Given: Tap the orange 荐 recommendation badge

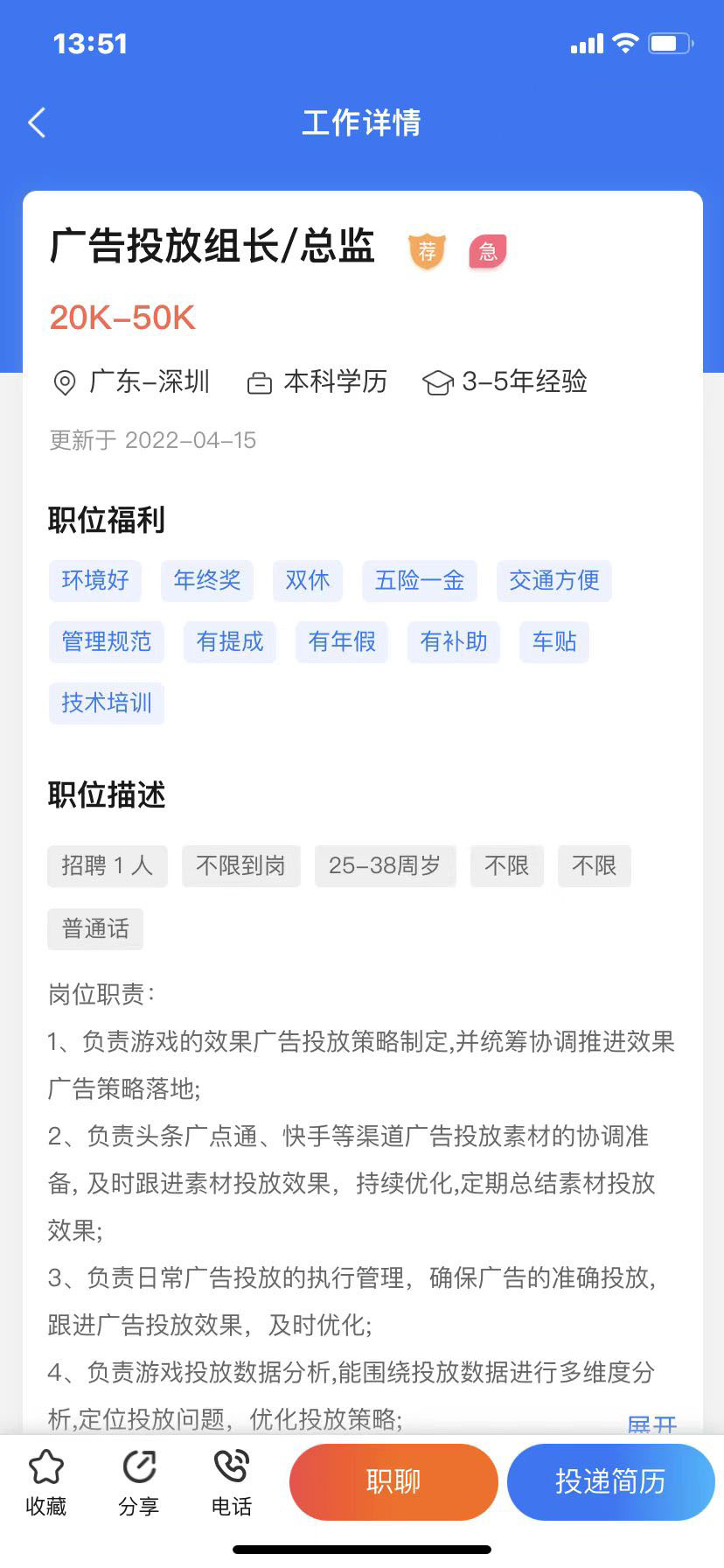Looking at the screenshot, I should coord(427,251).
